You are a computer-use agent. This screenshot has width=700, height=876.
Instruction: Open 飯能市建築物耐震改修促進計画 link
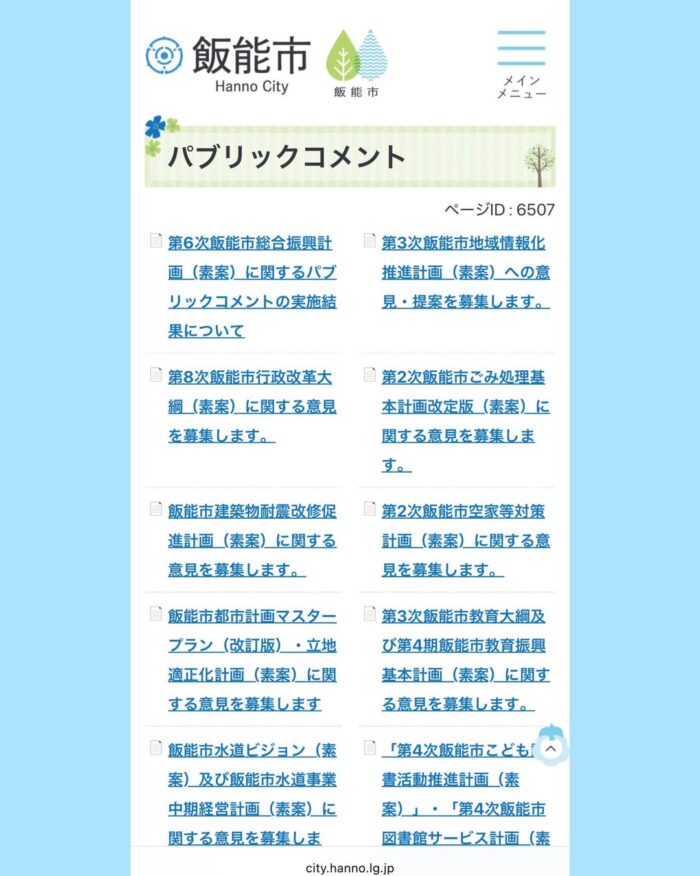(x=251, y=540)
